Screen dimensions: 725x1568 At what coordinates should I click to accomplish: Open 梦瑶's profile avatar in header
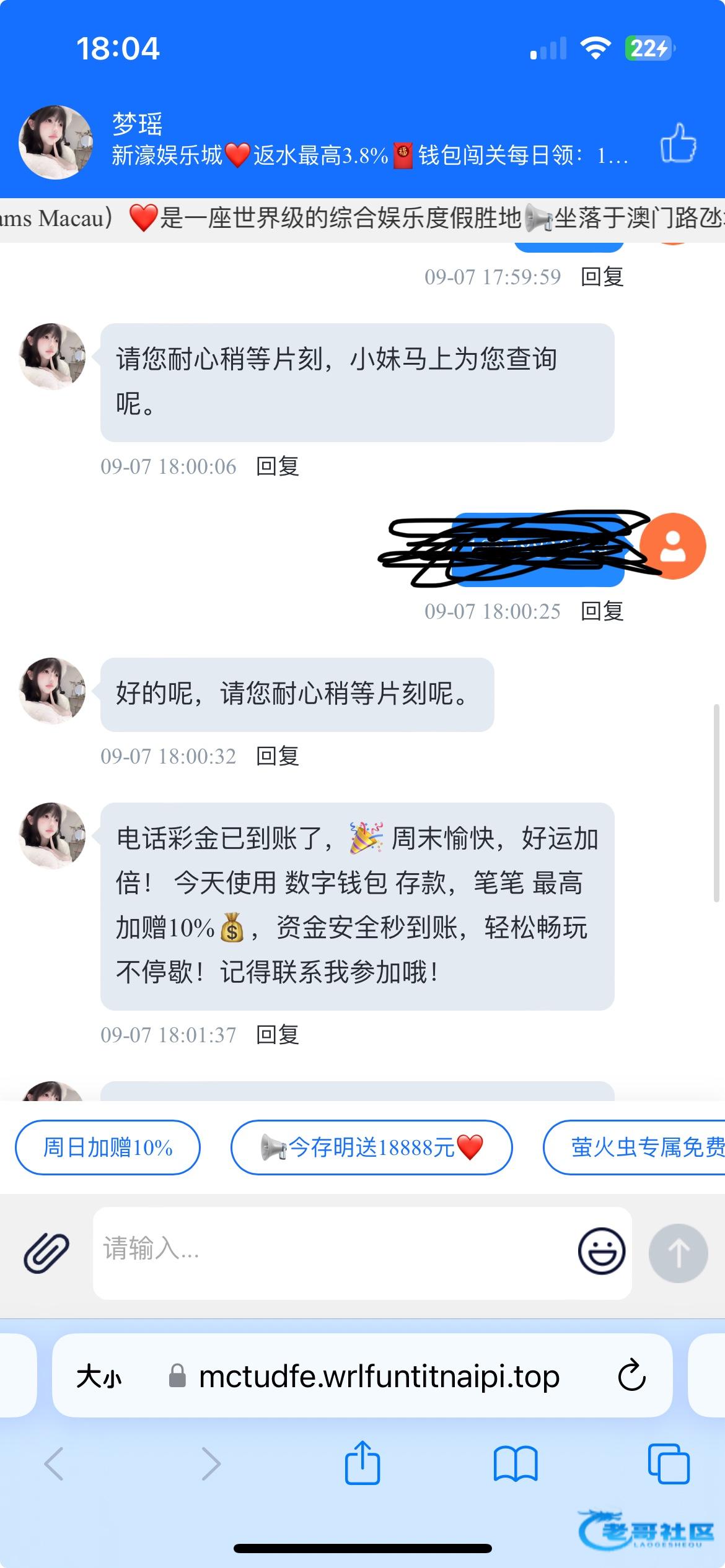coord(56,142)
